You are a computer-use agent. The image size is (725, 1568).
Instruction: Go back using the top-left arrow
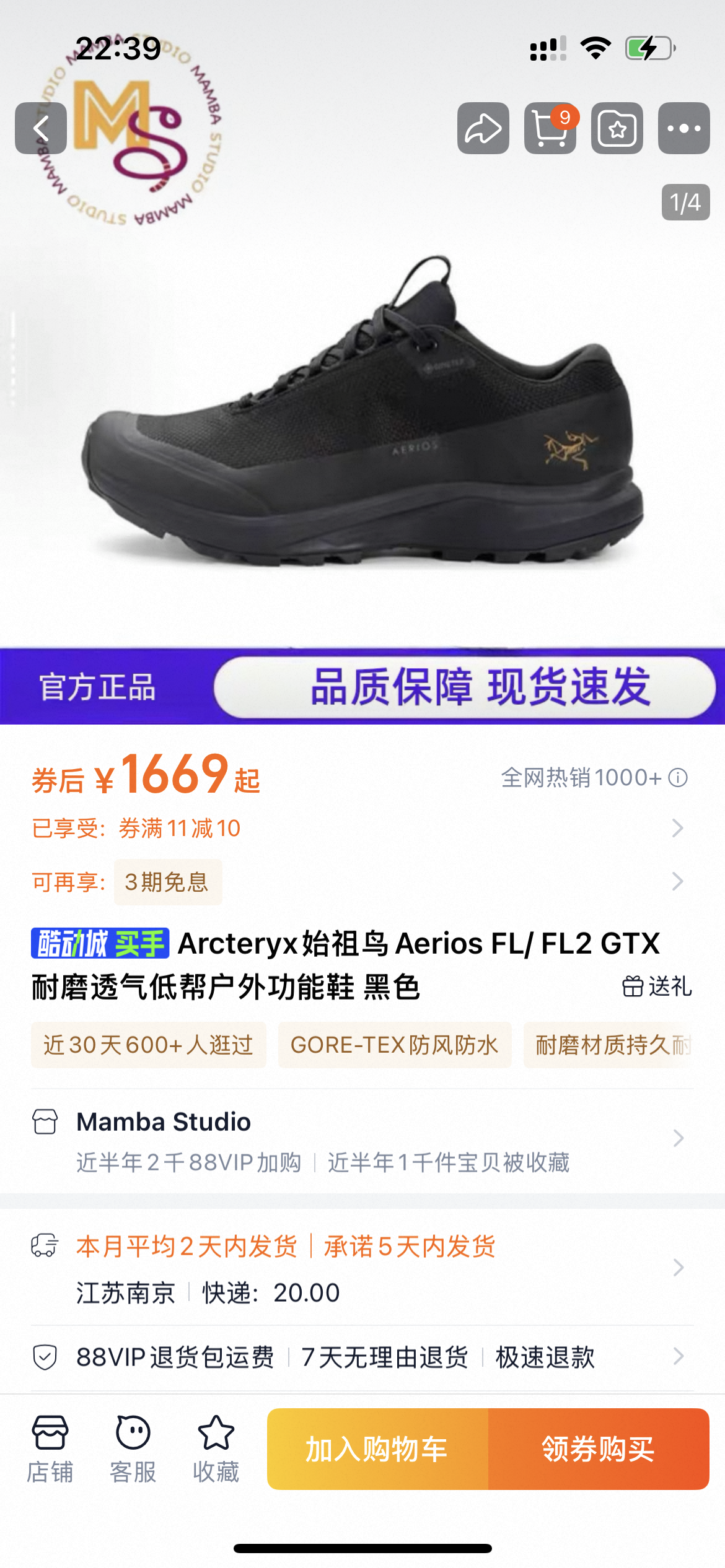[41, 128]
